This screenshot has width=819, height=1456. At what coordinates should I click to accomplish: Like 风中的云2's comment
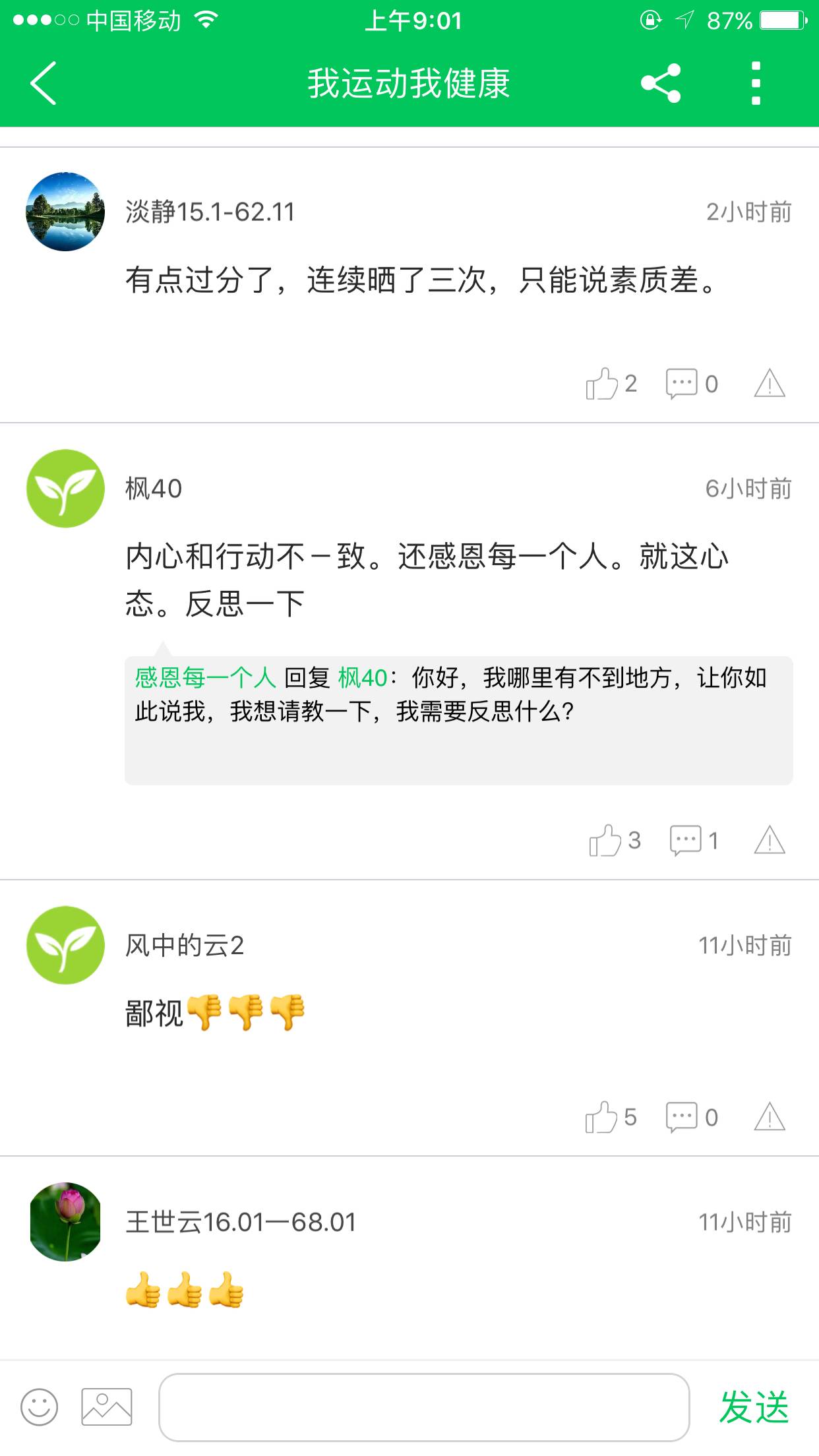(601, 1117)
